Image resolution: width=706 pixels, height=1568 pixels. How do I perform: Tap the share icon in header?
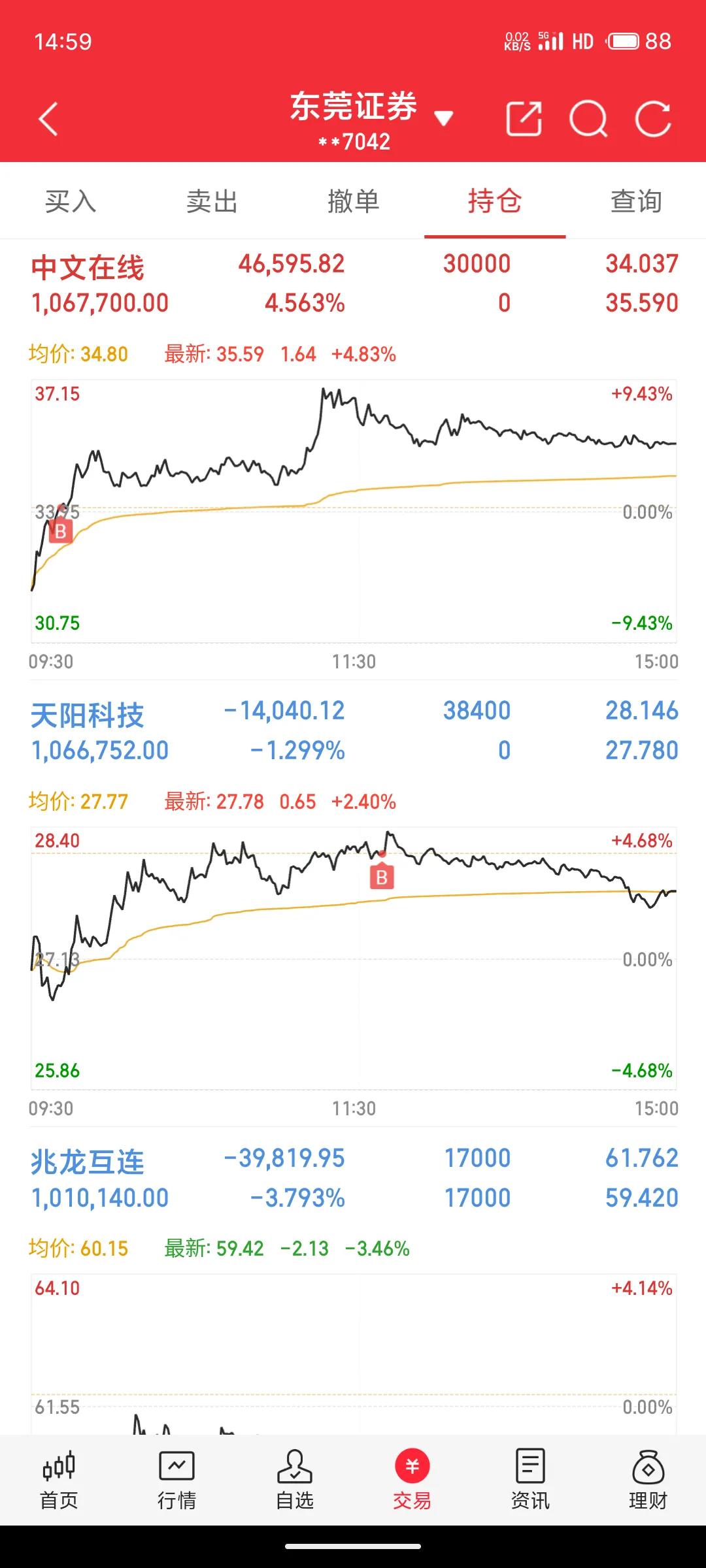point(524,119)
